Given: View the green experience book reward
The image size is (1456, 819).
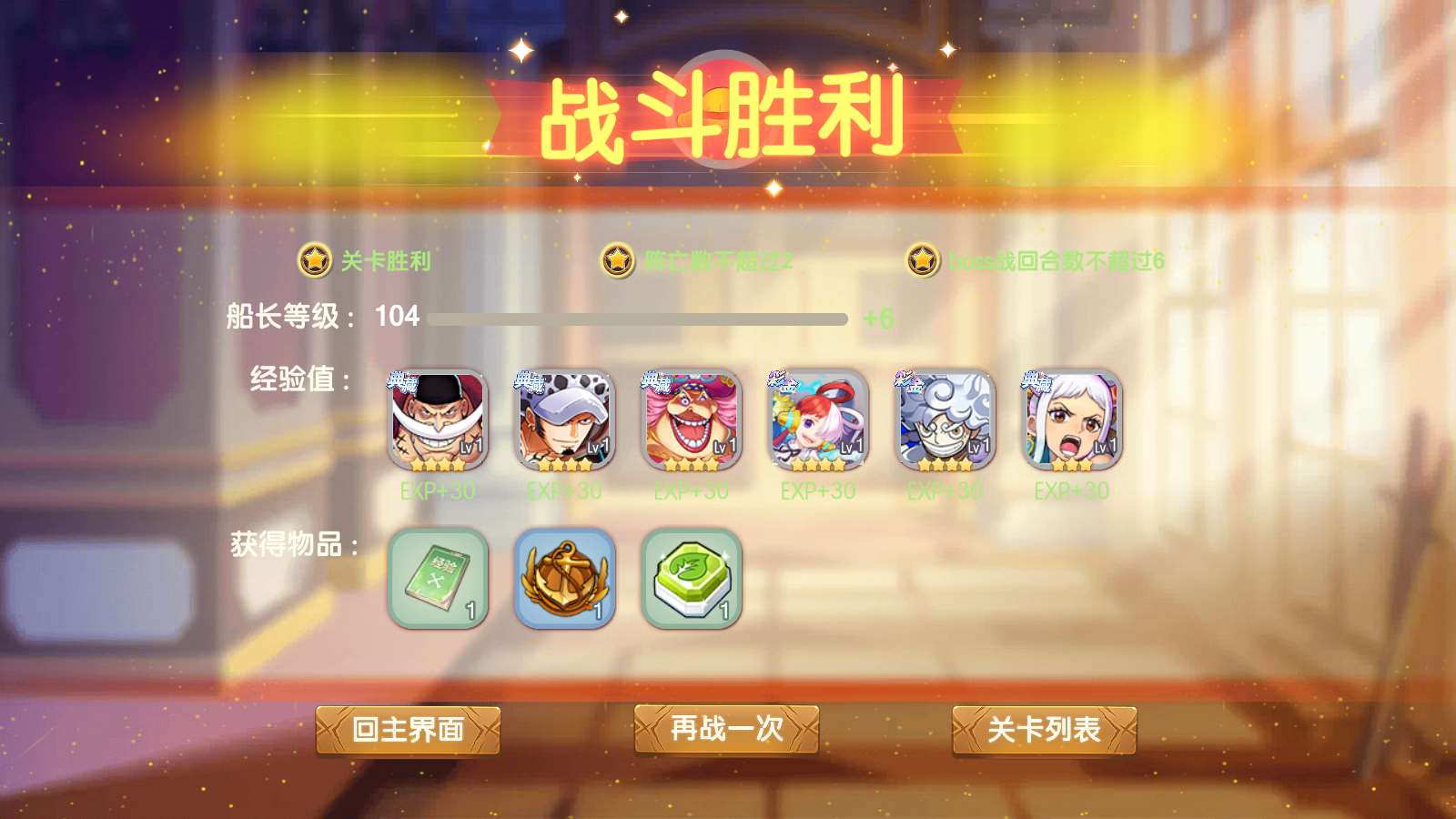Looking at the screenshot, I should [438, 579].
